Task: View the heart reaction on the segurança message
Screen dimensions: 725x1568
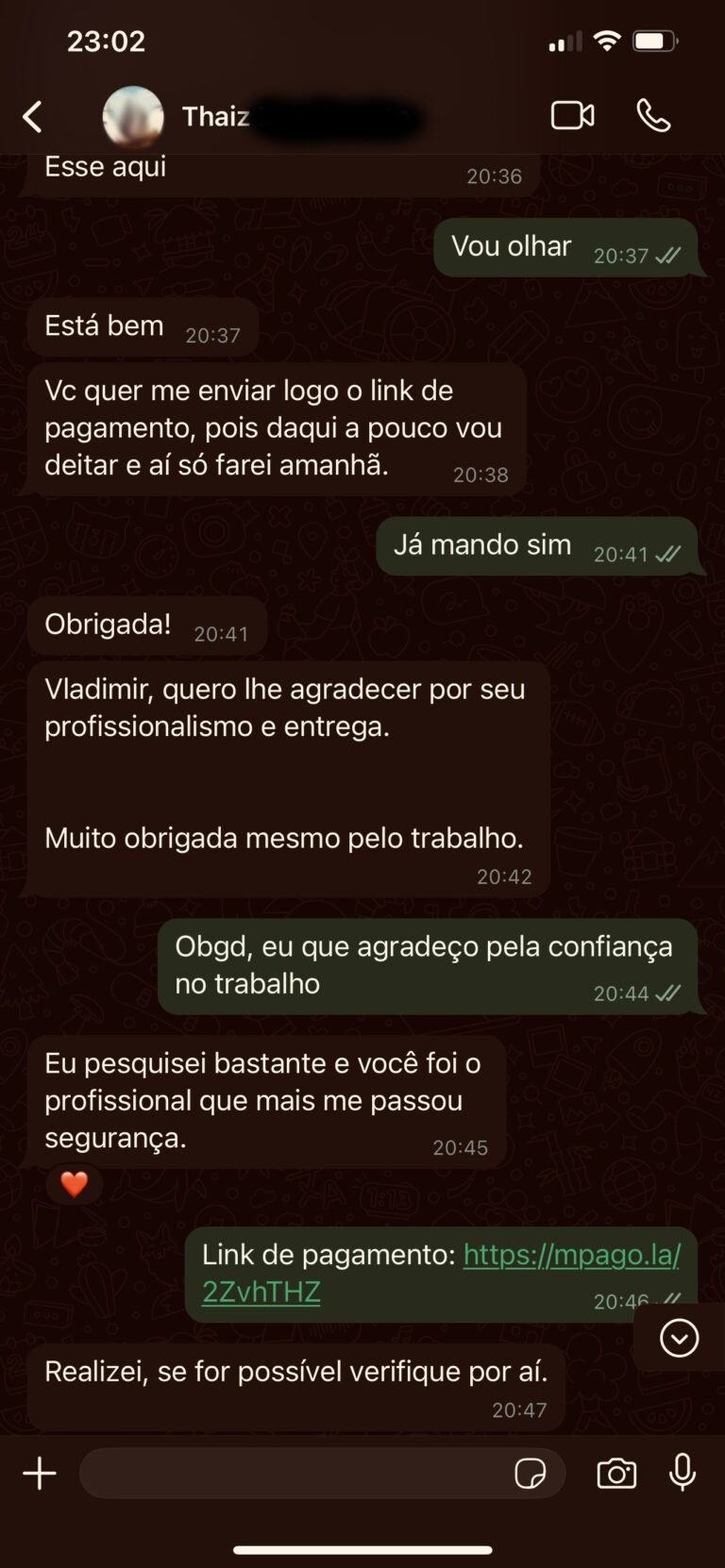Action: pos(75,1183)
